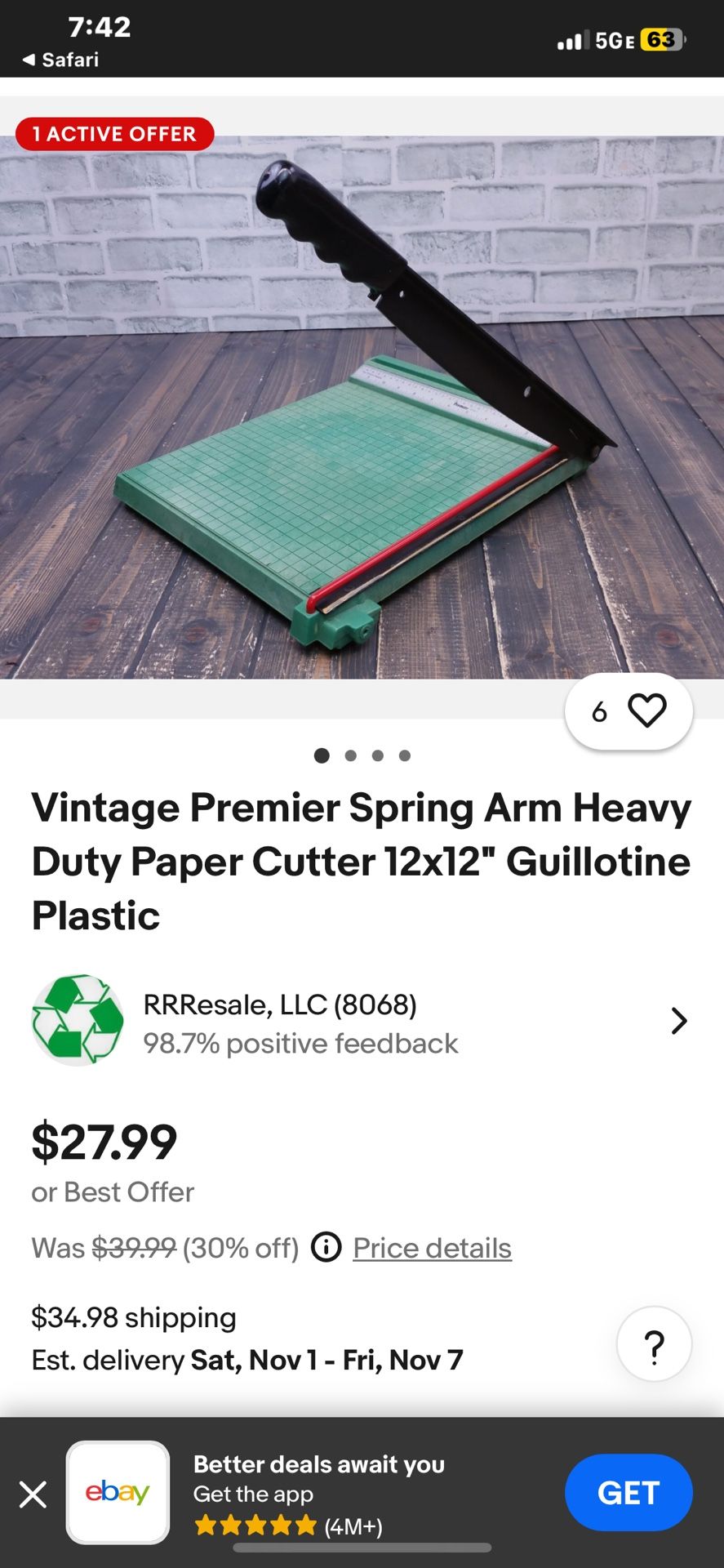Open the price info icon
724x1568 pixels.
(326, 1248)
